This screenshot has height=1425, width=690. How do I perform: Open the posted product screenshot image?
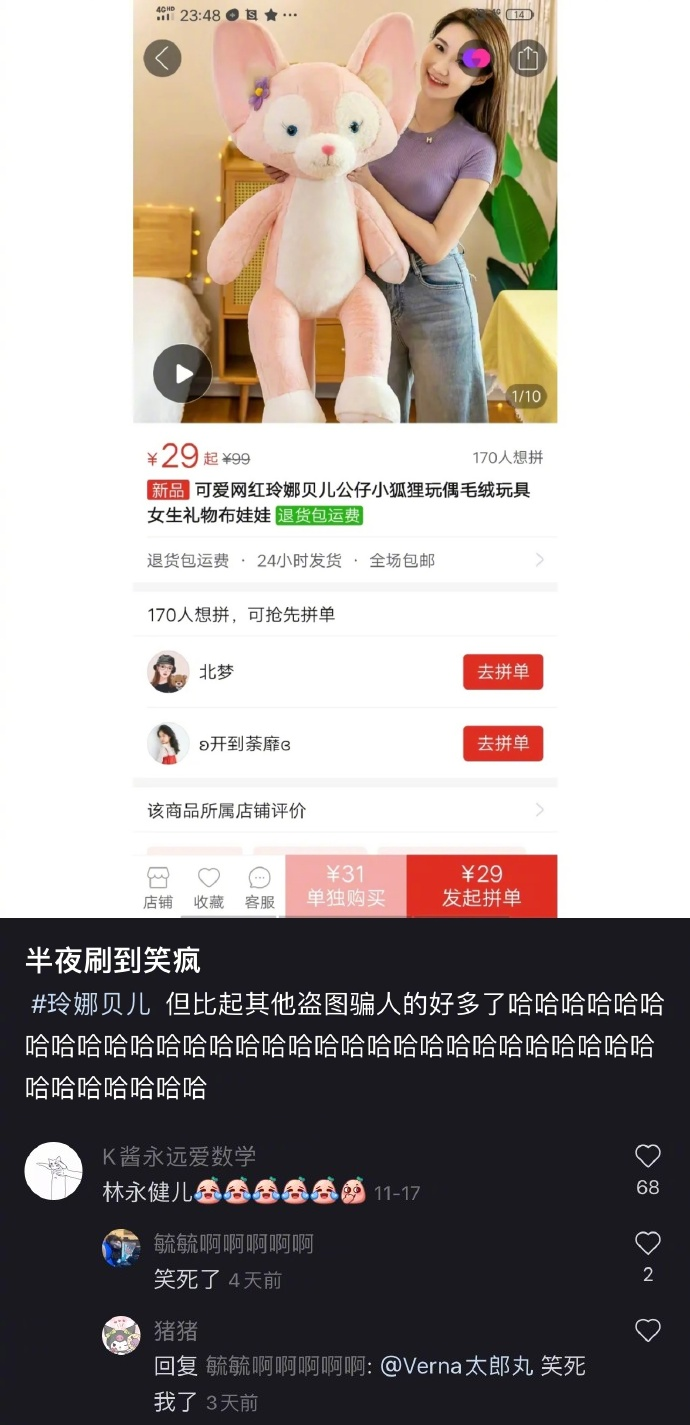[345, 458]
